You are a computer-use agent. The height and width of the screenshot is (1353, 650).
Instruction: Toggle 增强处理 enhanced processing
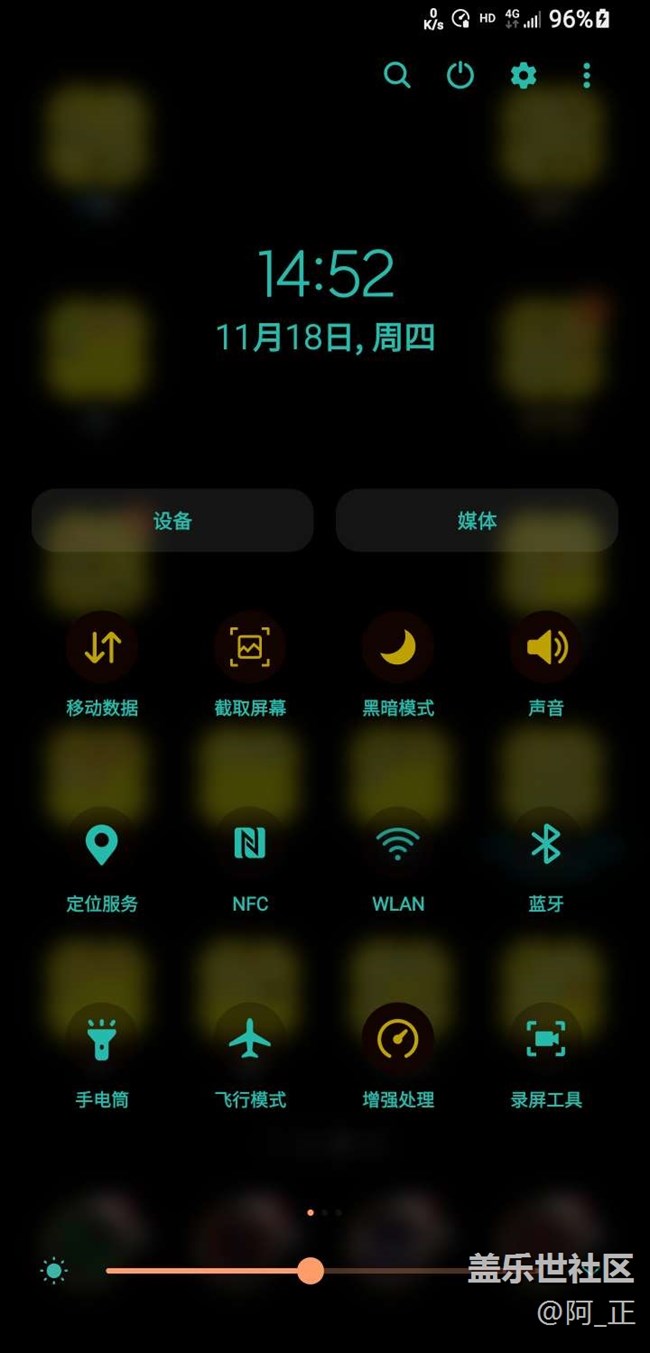398,1040
